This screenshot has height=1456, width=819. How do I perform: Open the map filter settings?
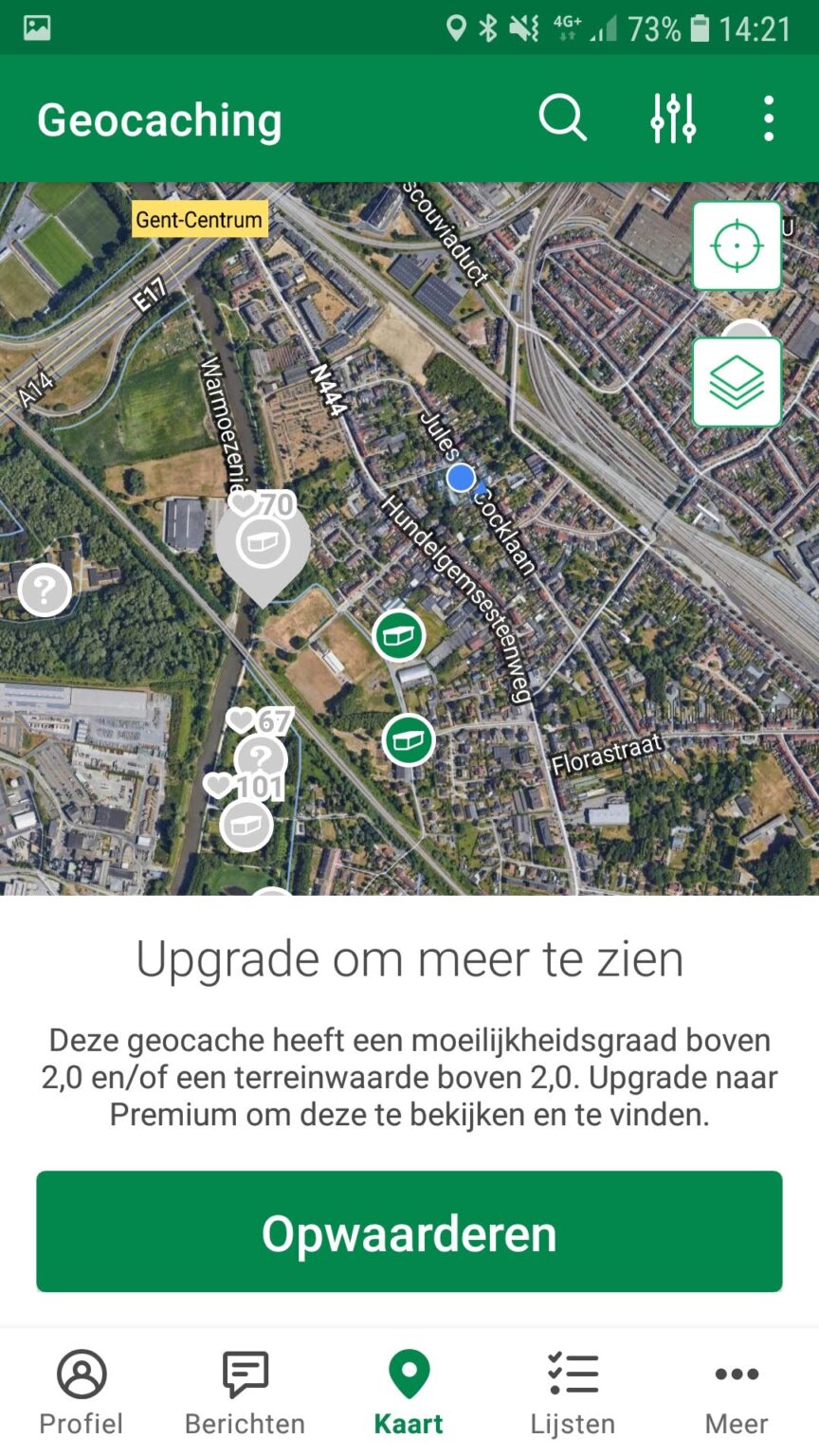(672, 118)
